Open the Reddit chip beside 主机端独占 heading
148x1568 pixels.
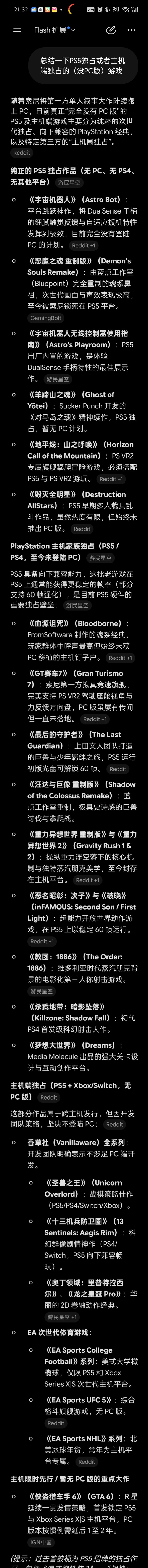[x=49, y=1098]
